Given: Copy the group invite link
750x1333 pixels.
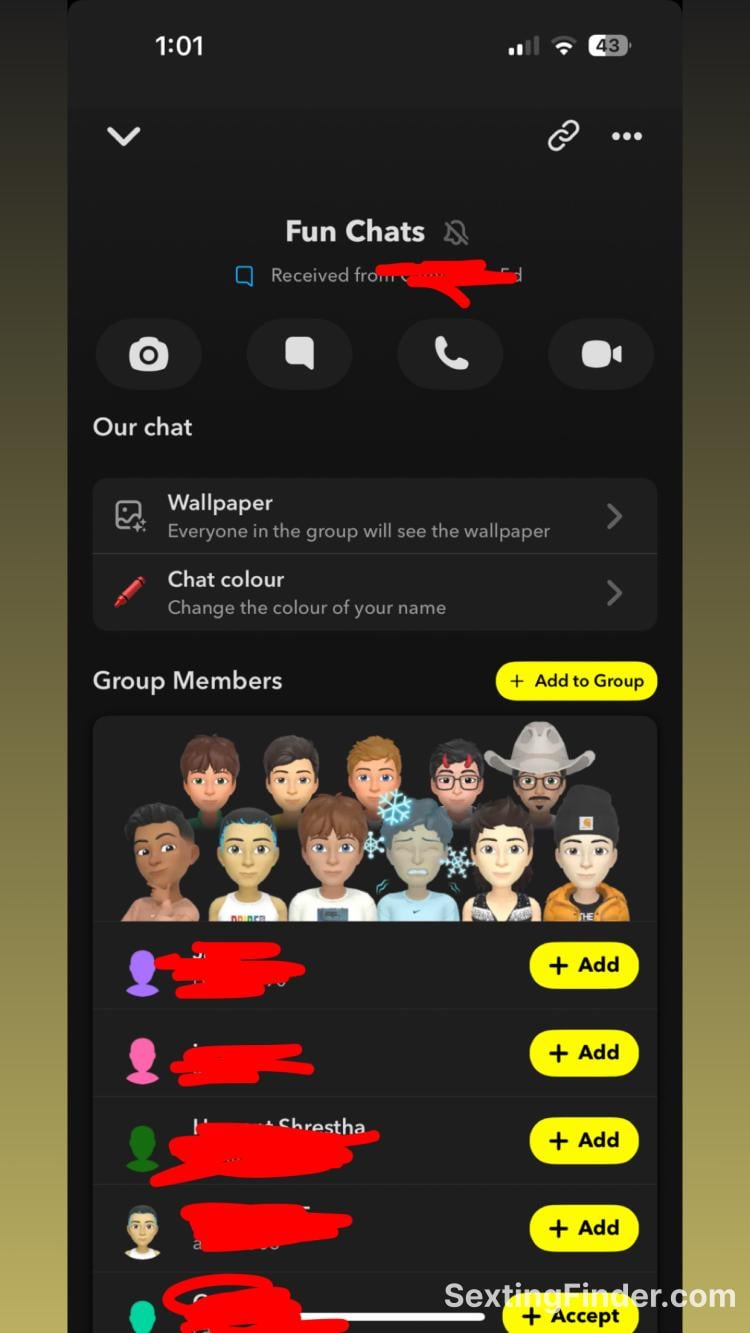Looking at the screenshot, I should (563, 136).
